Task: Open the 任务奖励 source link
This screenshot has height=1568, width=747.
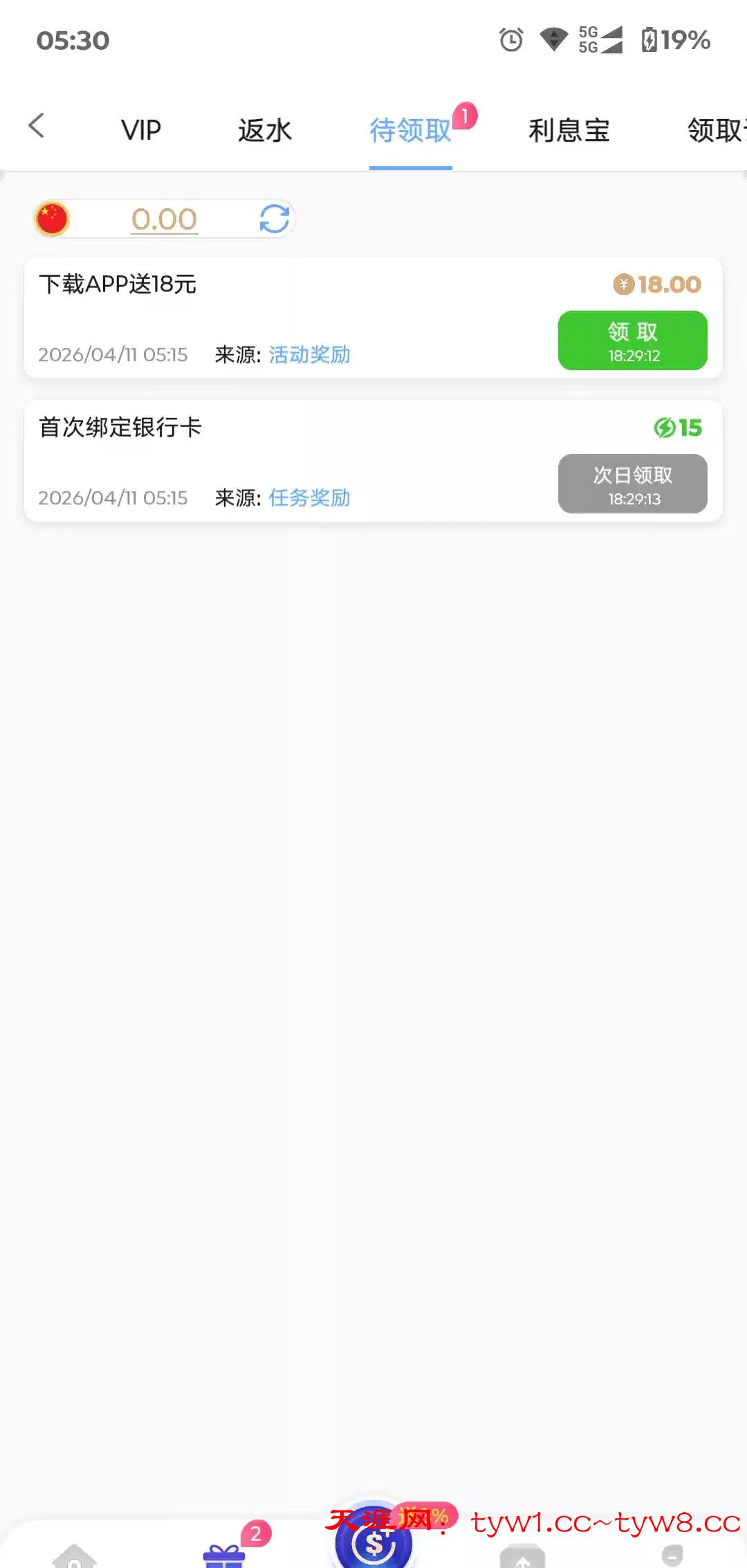Action: pos(309,498)
